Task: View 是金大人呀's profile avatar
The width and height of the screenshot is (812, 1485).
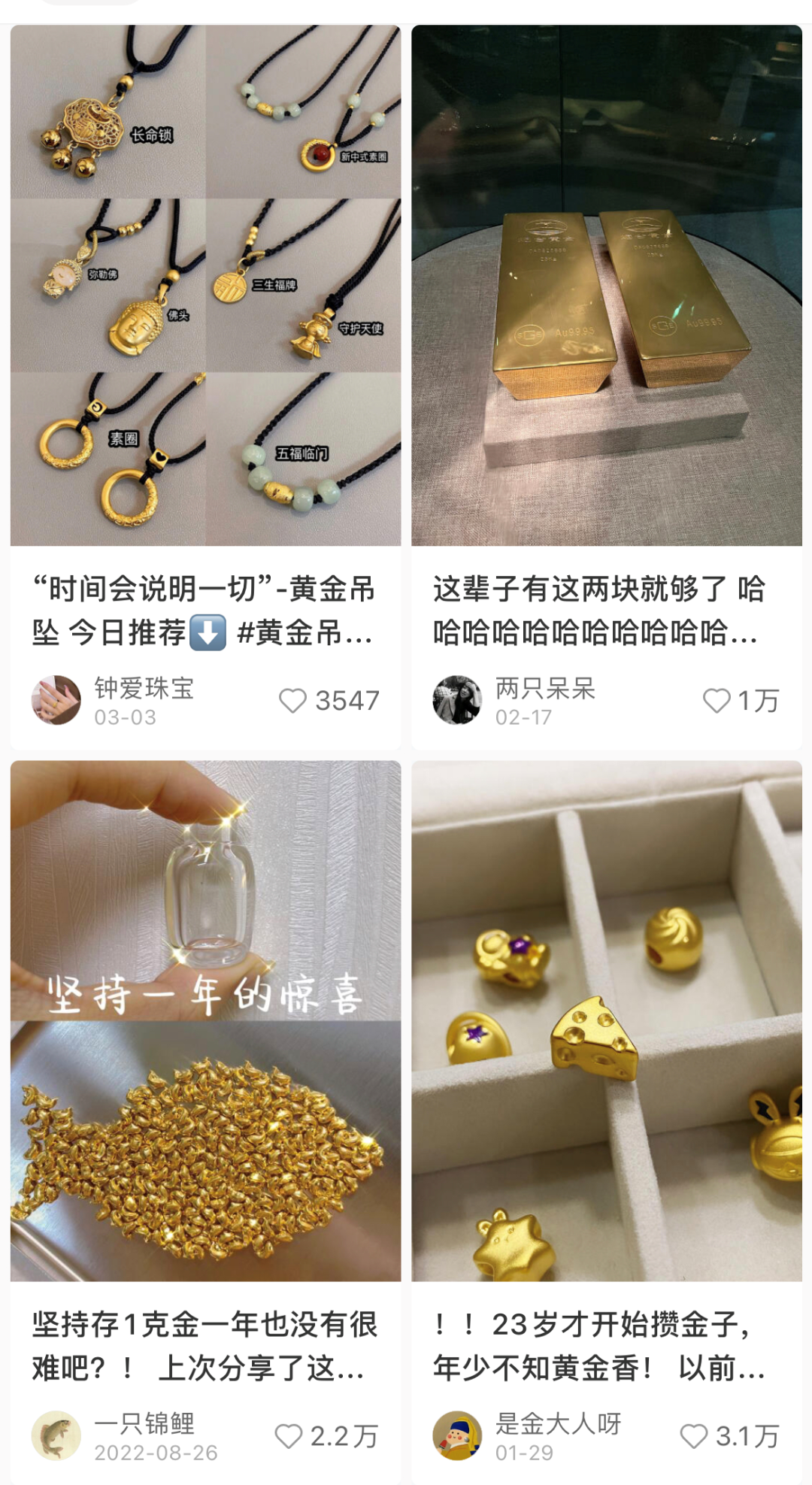Action: click(x=457, y=1435)
